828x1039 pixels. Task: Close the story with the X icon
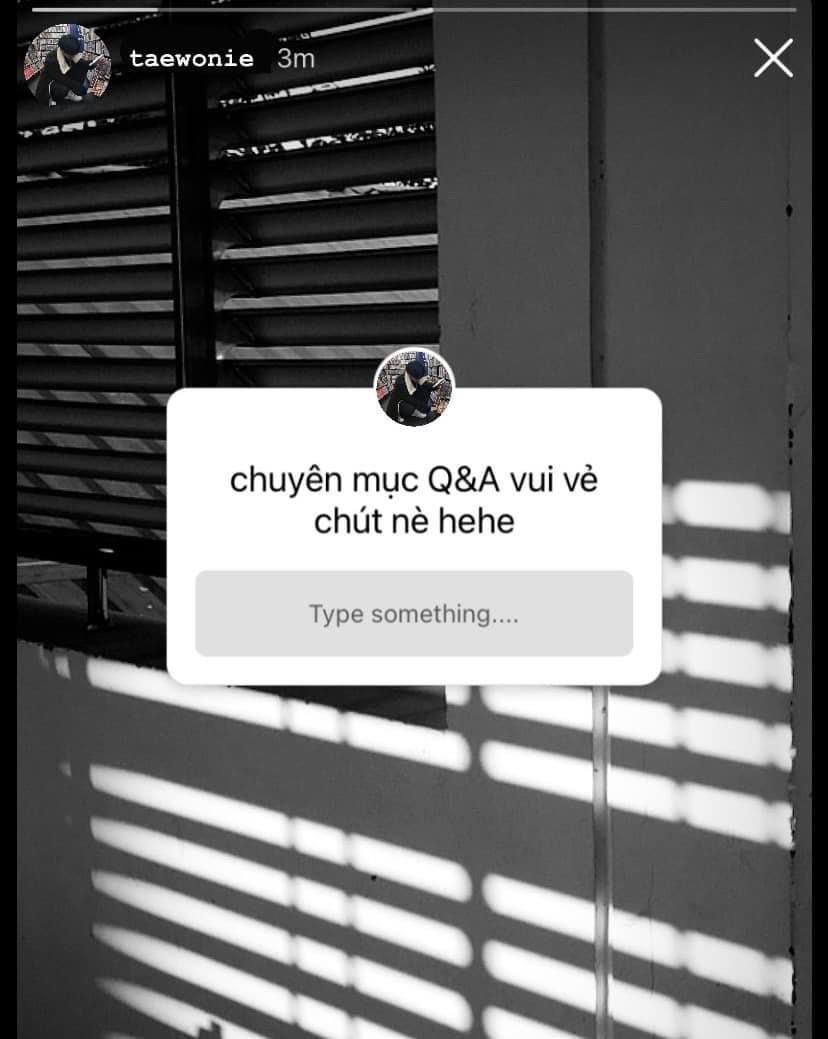[773, 59]
